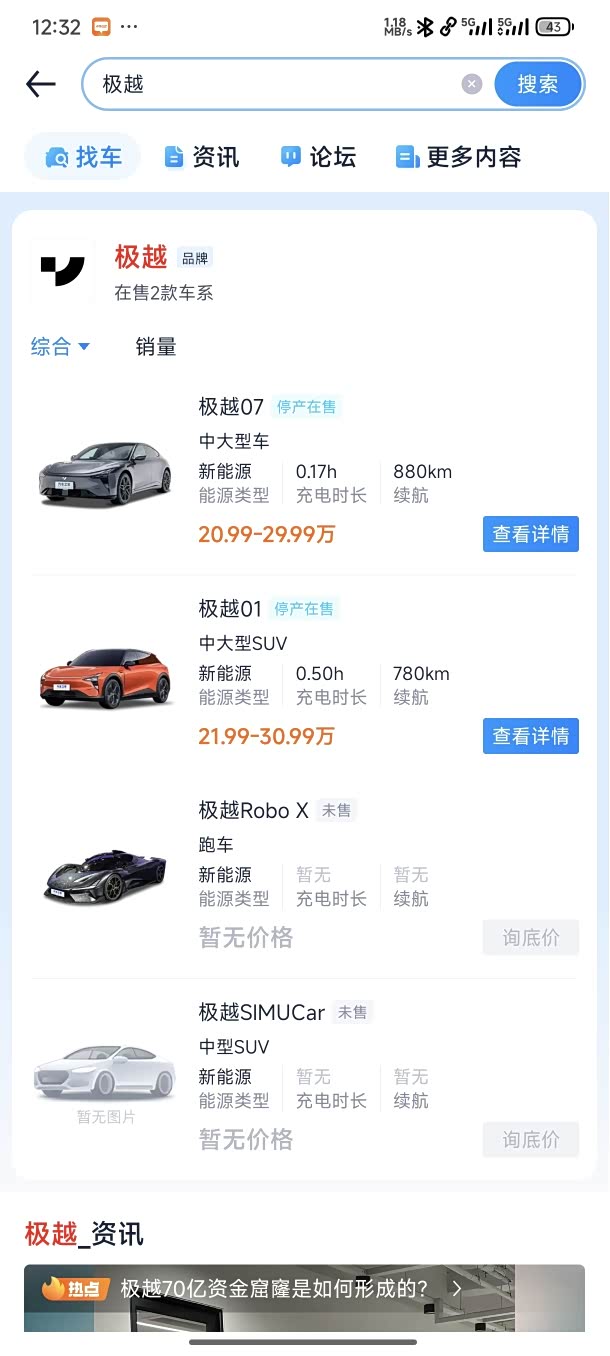Clear the search text
Viewport: 610px width, 1356px height.
point(472,84)
